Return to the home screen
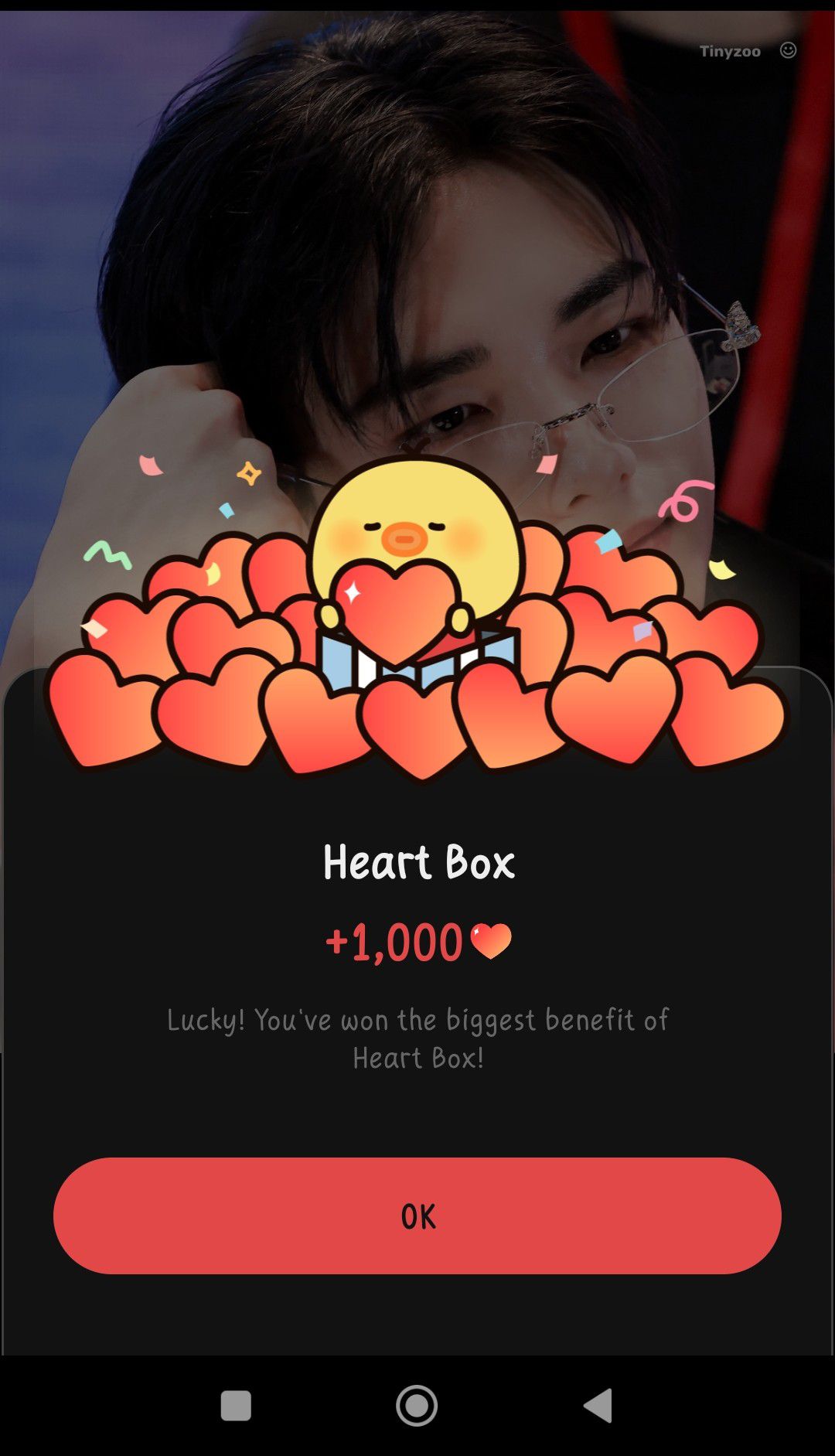The height and width of the screenshot is (1456, 835). 417,1405
